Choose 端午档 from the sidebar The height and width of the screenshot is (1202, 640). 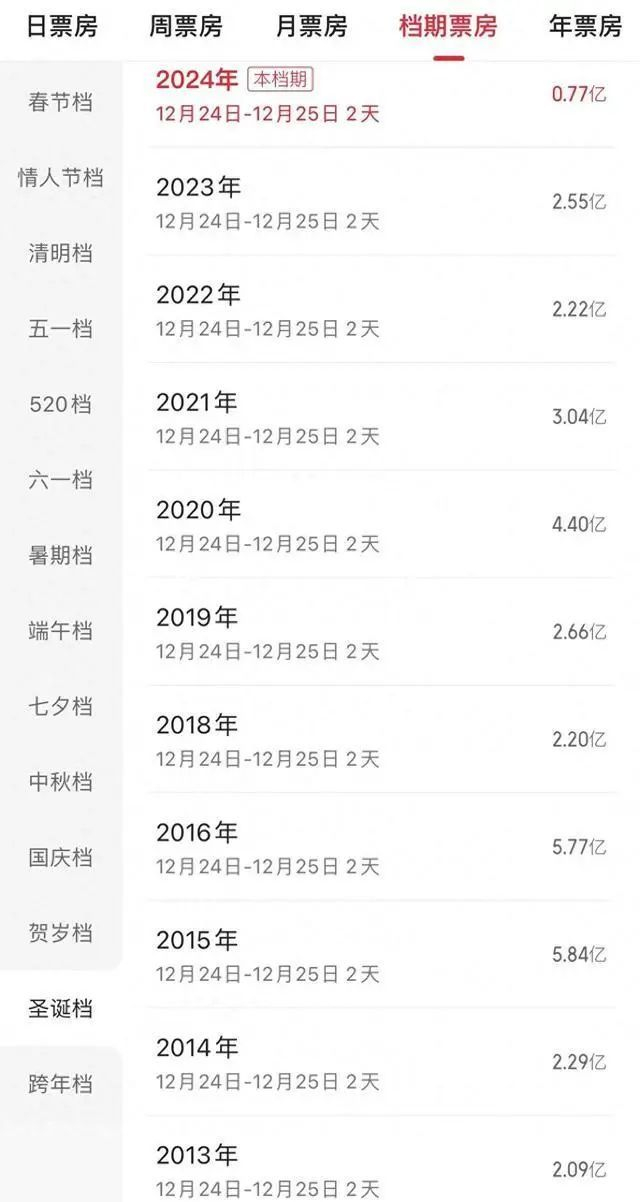coord(60,631)
